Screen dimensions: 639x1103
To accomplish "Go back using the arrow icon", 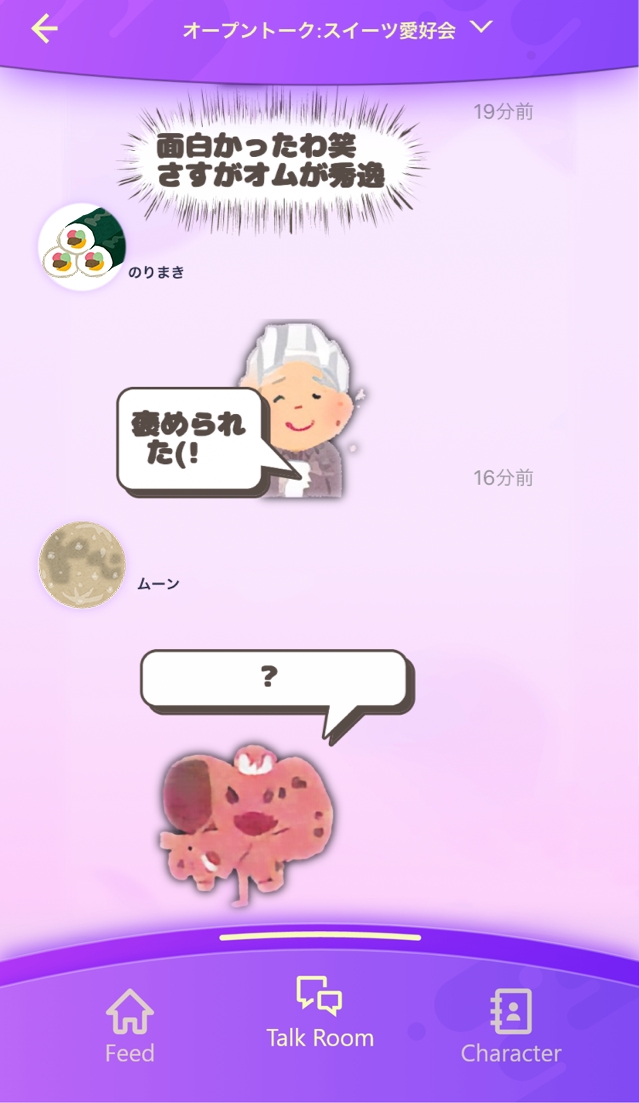I will [45, 29].
